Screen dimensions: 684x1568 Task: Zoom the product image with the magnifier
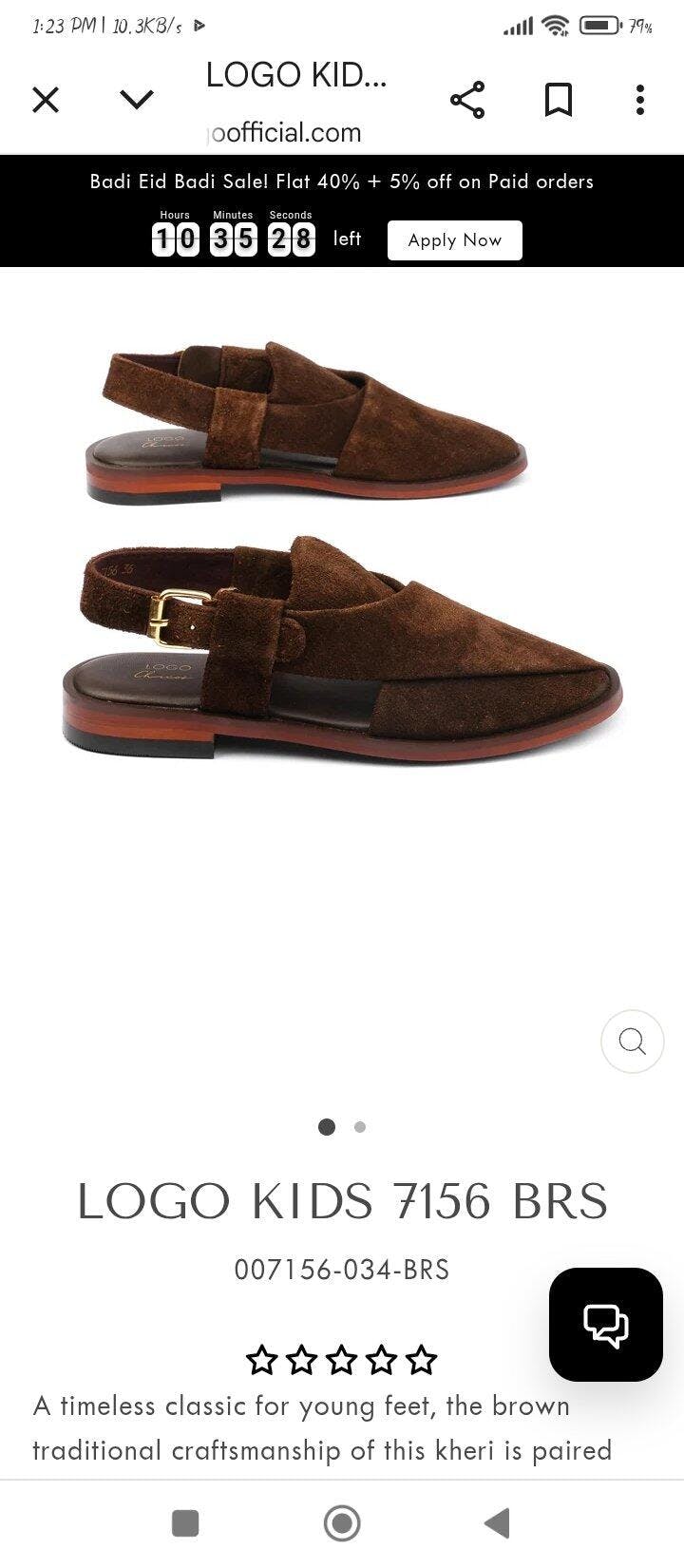click(x=632, y=1042)
